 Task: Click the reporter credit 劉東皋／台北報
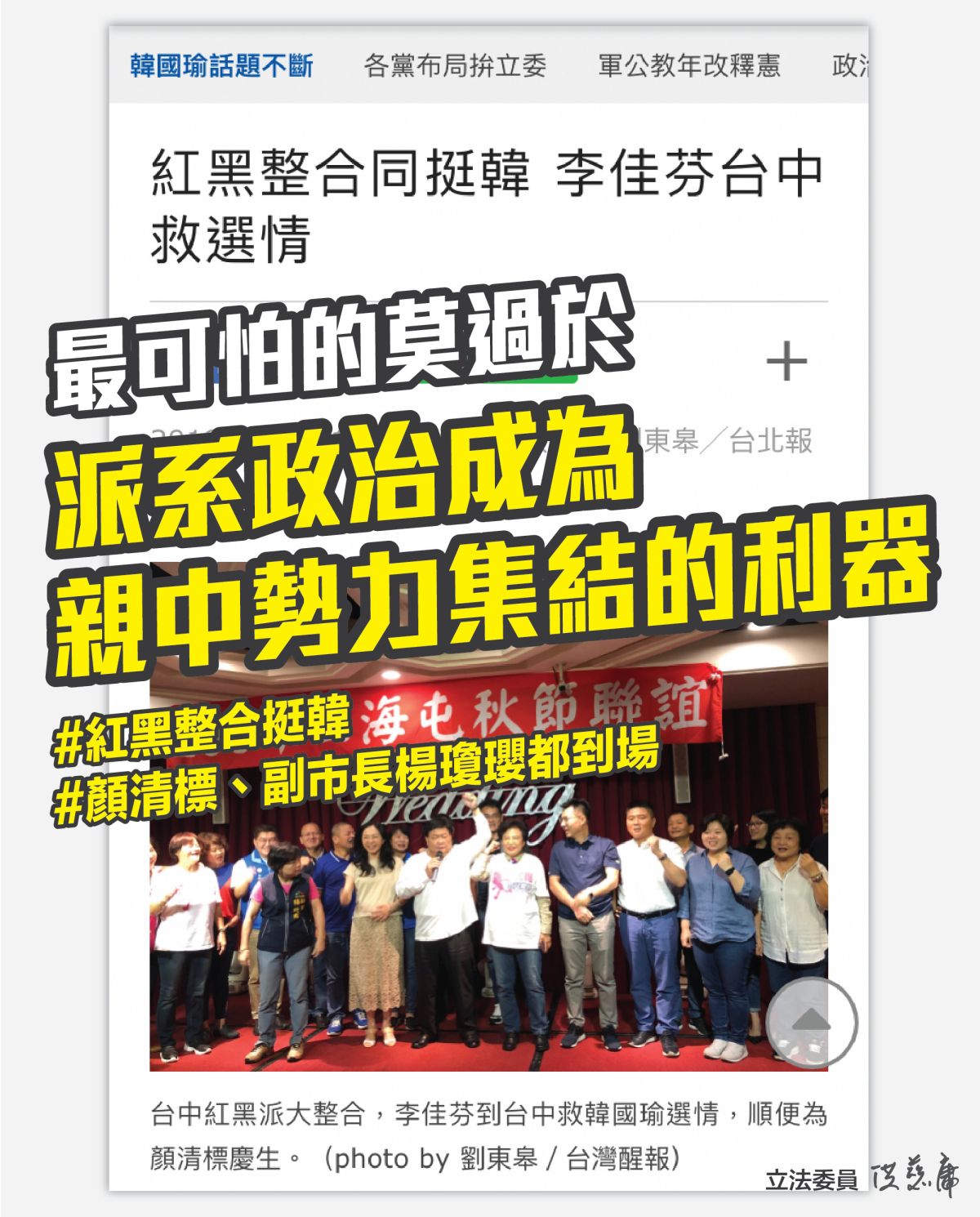[729, 439]
